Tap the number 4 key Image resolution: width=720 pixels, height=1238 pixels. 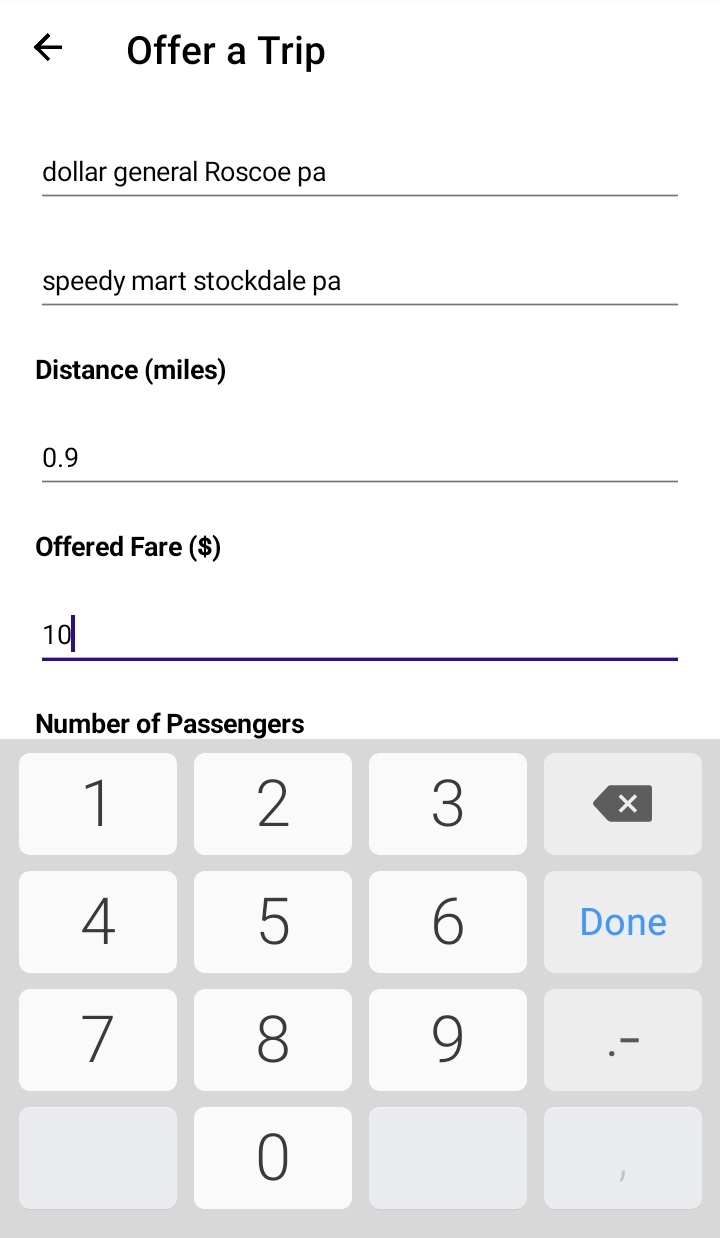tap(97, 921)
